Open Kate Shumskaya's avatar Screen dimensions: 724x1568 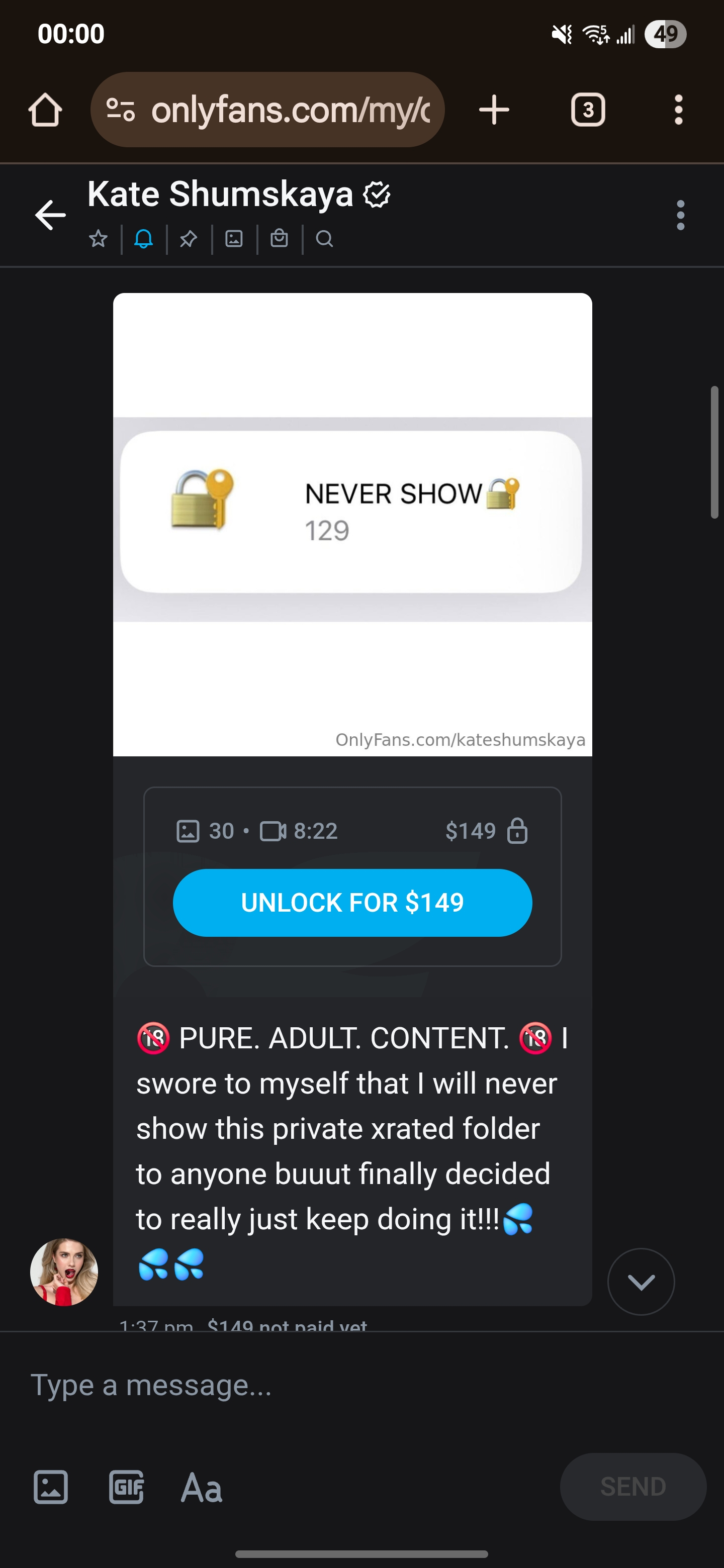pos(64,1271)
